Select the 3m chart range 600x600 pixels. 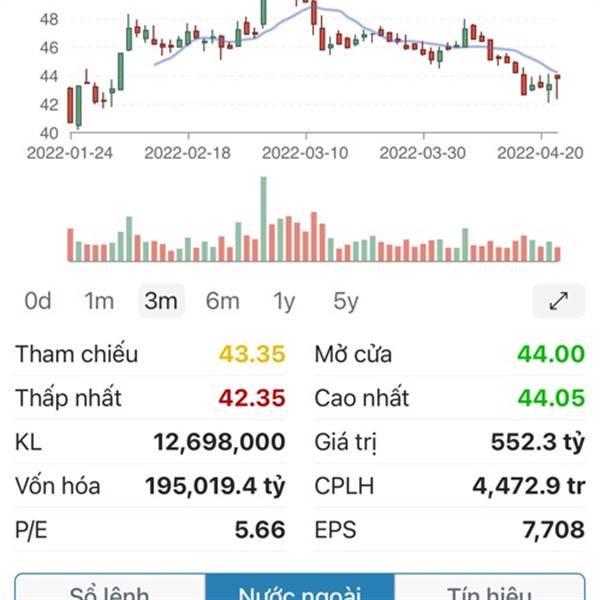[x=160, y=300]
